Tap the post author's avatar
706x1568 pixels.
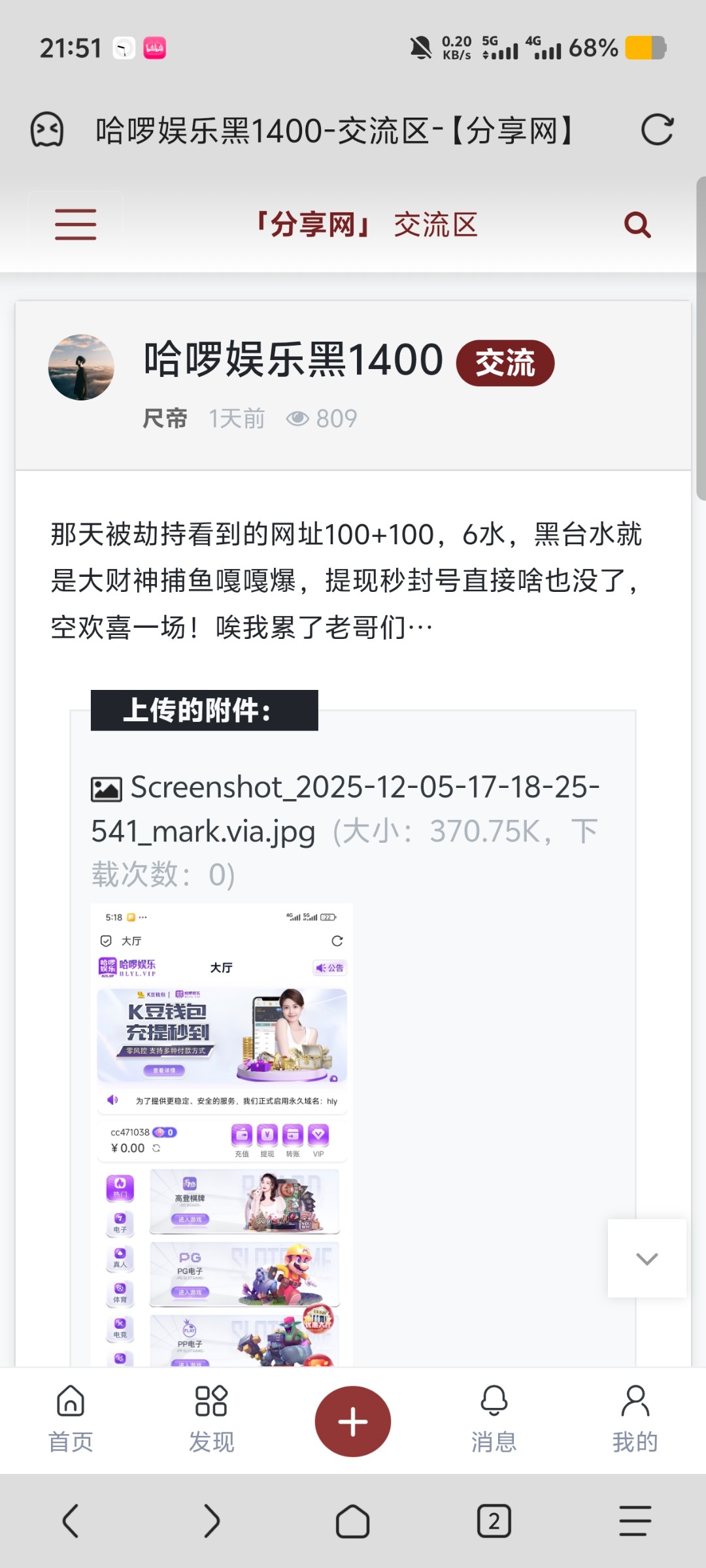81,367
